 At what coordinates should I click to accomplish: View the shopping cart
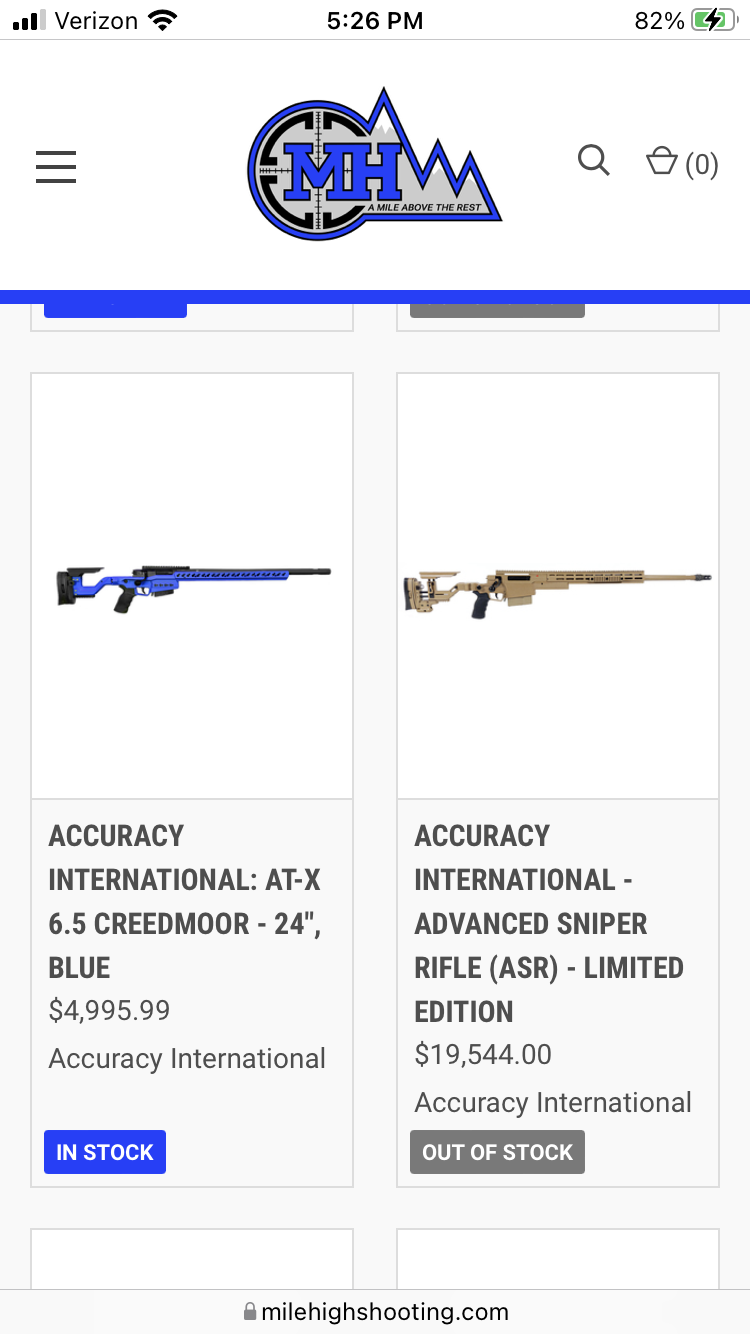(x=682, y=163)
